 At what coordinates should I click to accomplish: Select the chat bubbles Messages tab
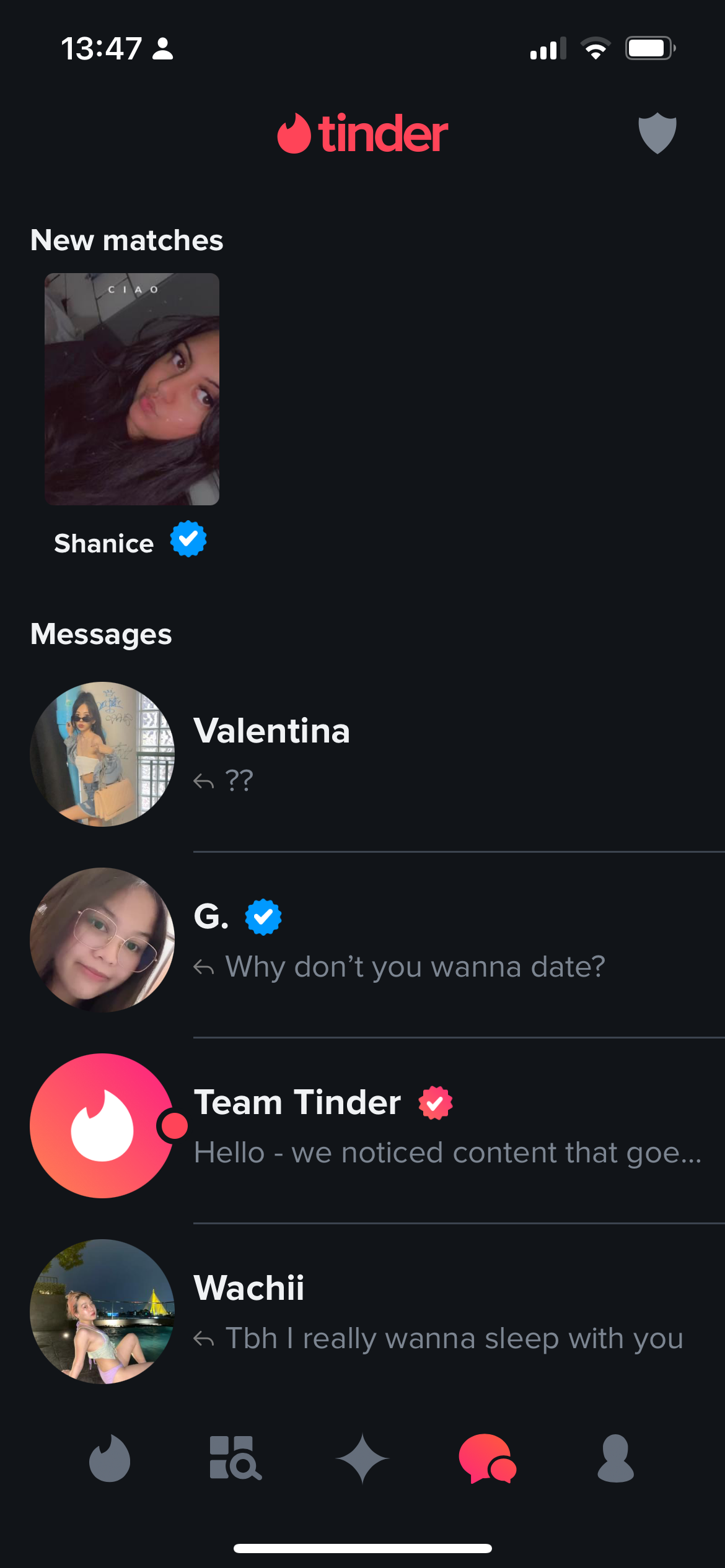coord(488,1458)
